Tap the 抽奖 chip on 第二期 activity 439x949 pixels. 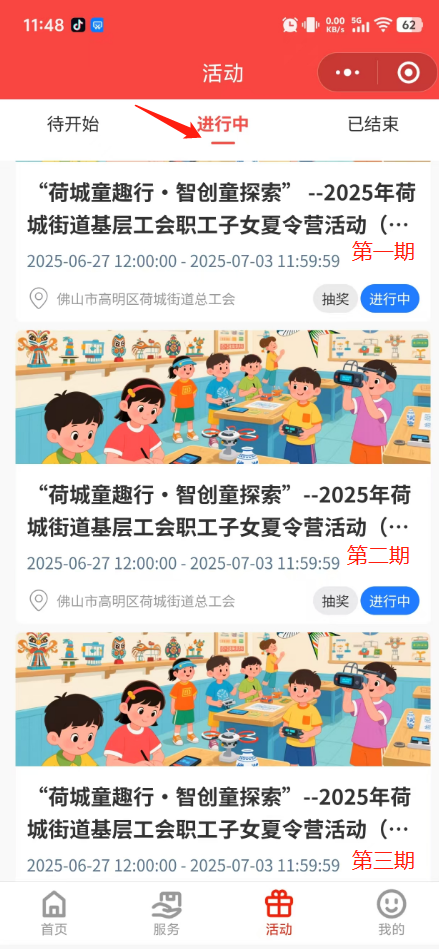335,601
